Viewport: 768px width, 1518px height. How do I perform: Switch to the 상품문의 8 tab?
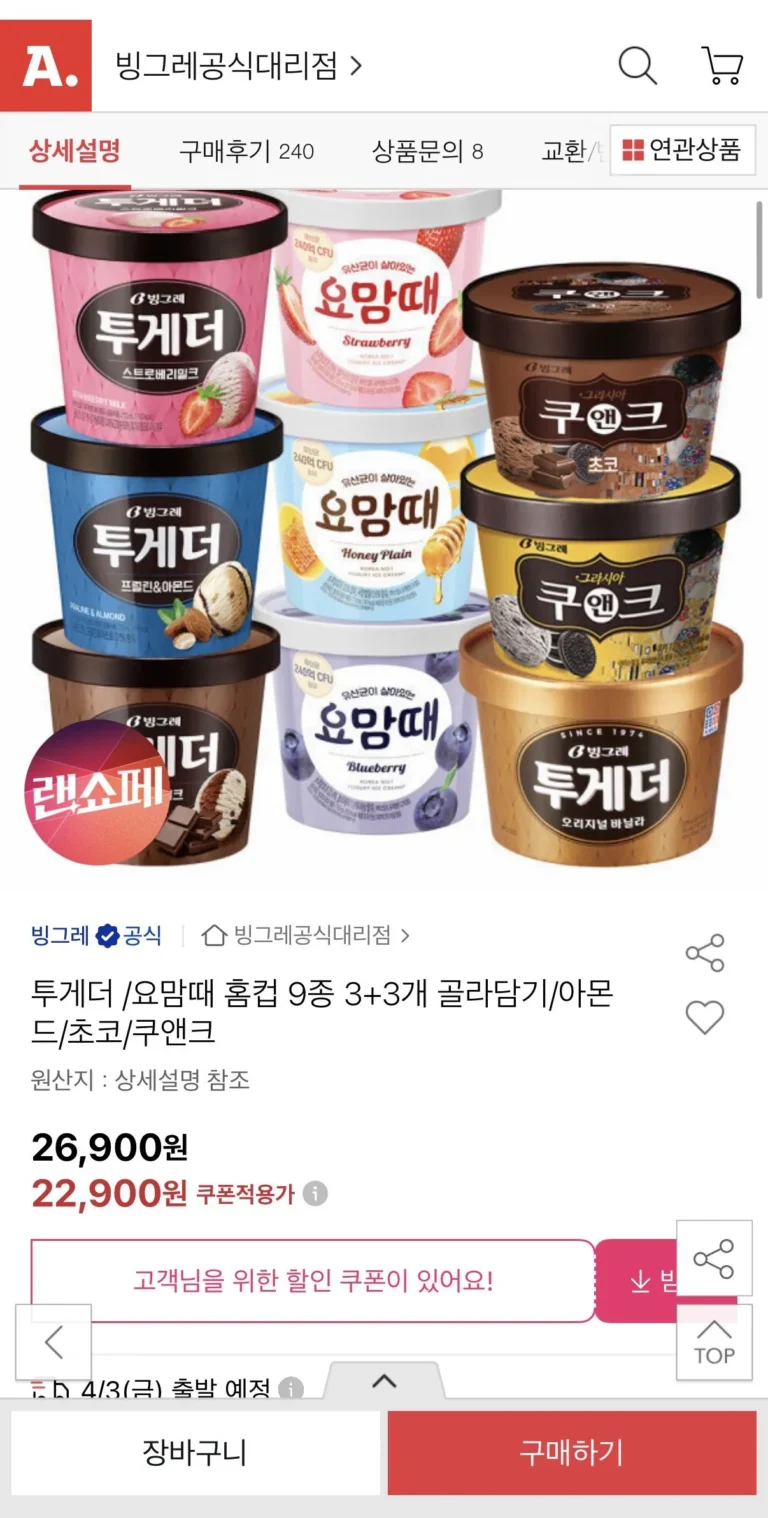point(427,151)
